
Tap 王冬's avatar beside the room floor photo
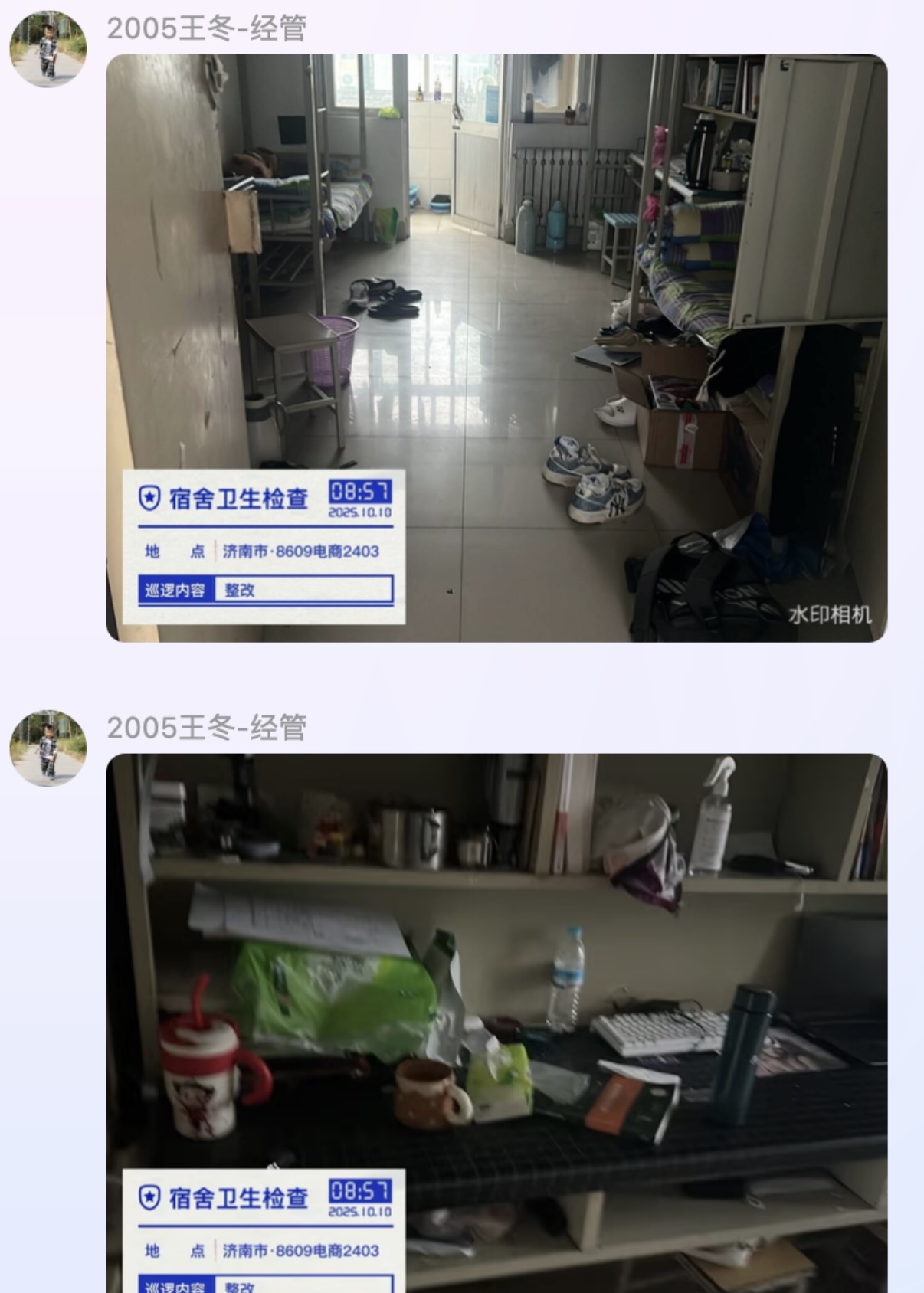[x=48, y=49]
